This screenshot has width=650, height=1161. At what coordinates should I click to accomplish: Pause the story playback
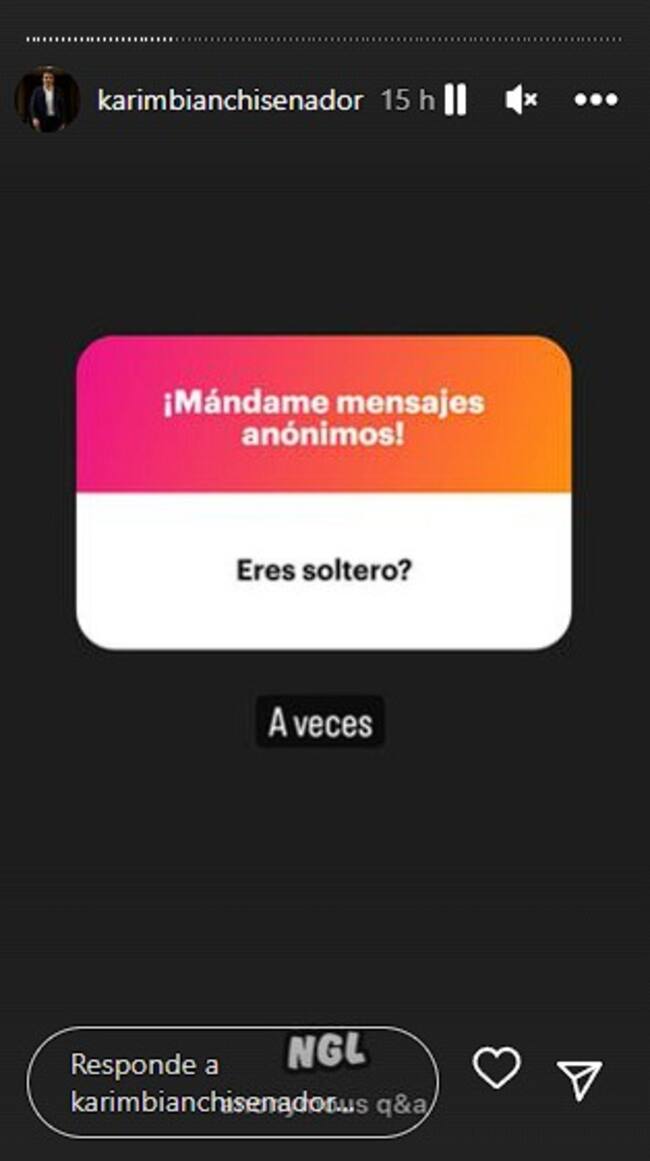pyautogui.click(x=455, y=100)
